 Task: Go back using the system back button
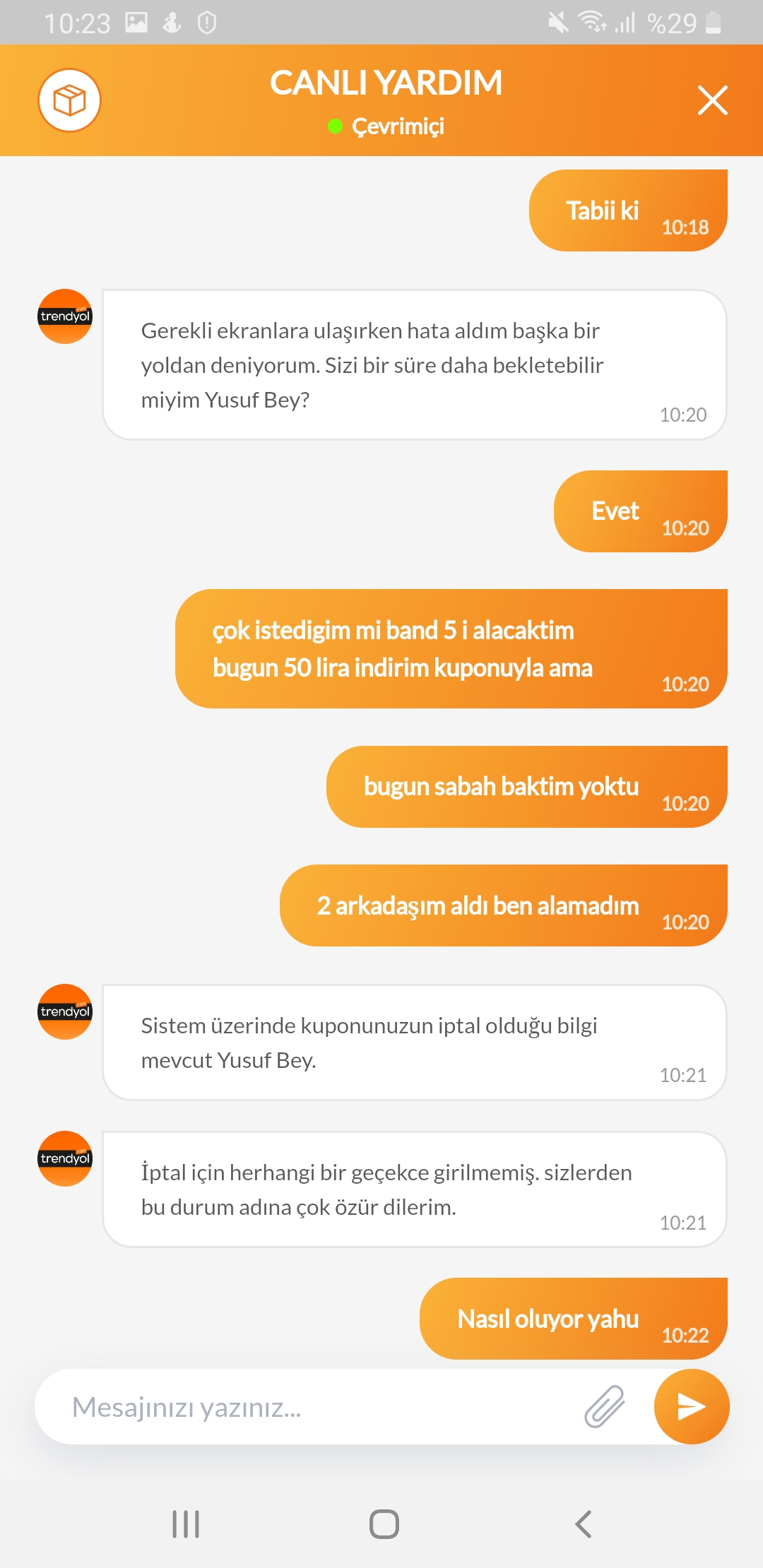[x=583, y=1524]
